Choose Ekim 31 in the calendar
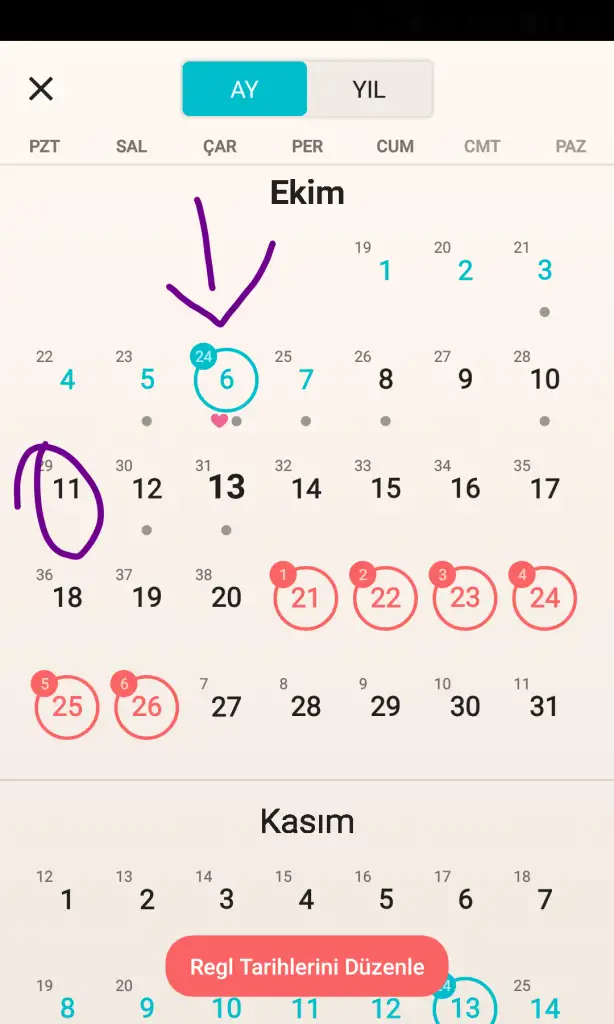 point(544,707)
